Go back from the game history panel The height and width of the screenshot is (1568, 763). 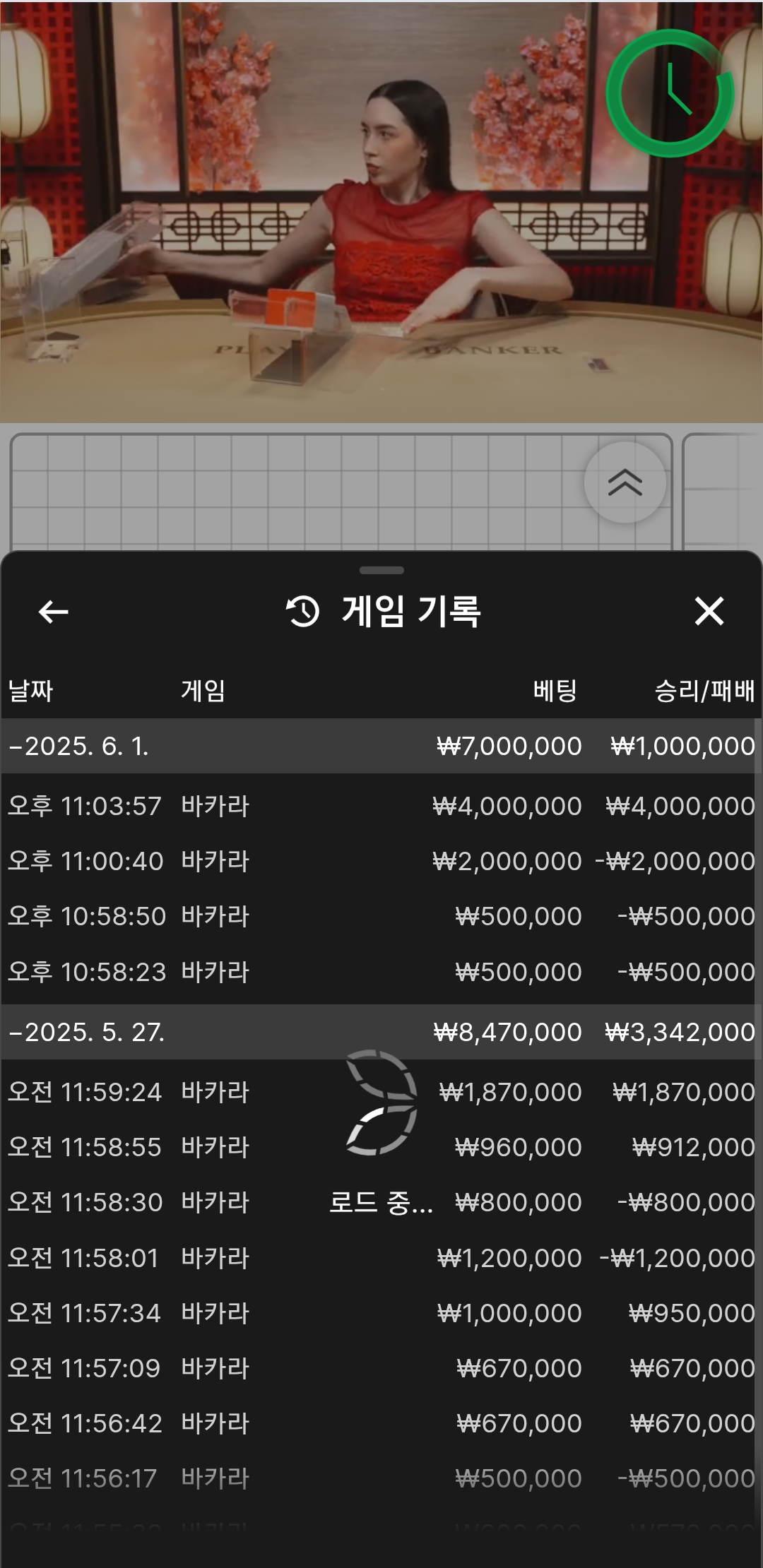coord(54,612)
